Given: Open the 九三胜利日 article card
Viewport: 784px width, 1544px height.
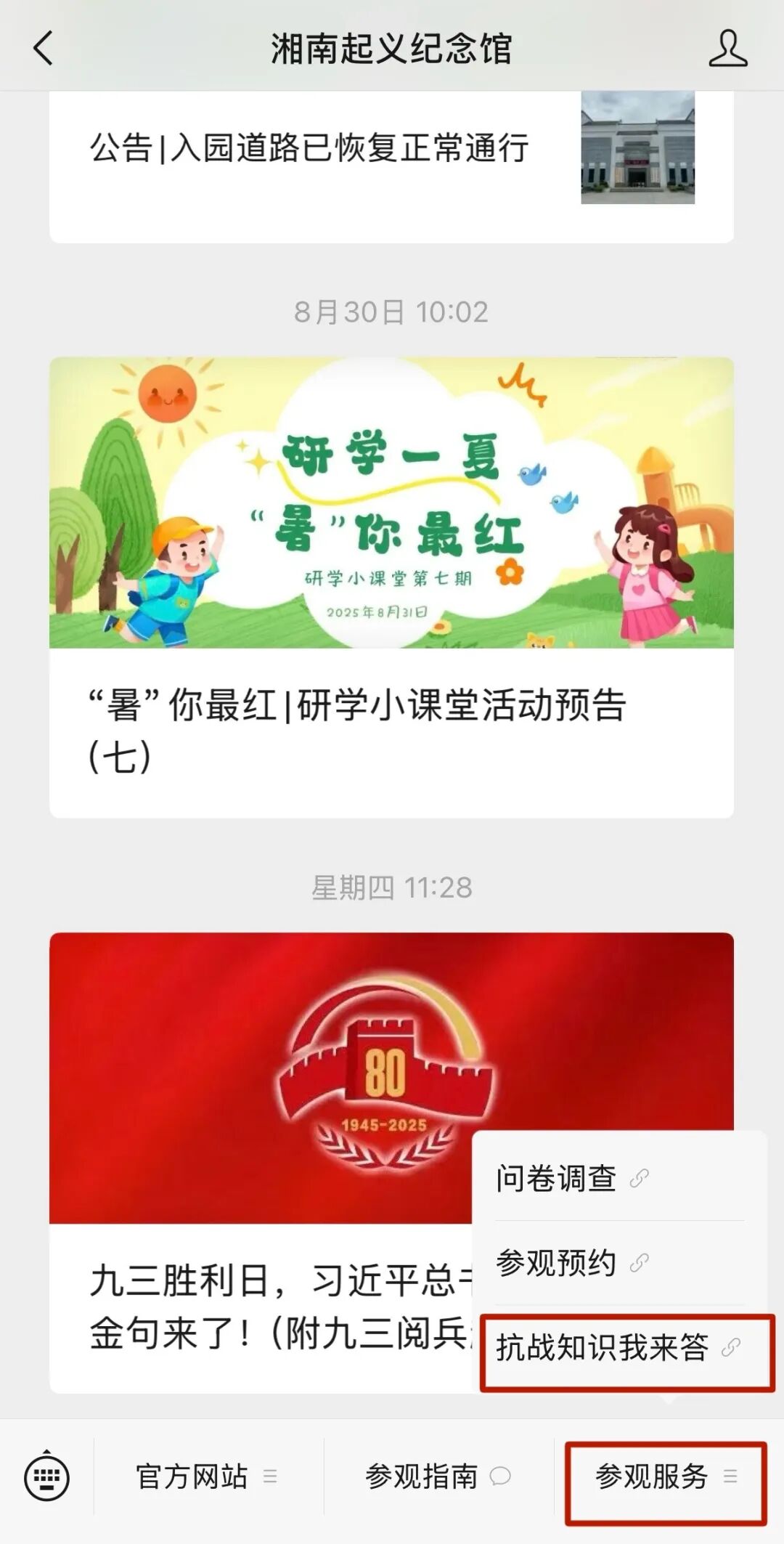Looking at the screenshot, I should (x=261, y=1162).
